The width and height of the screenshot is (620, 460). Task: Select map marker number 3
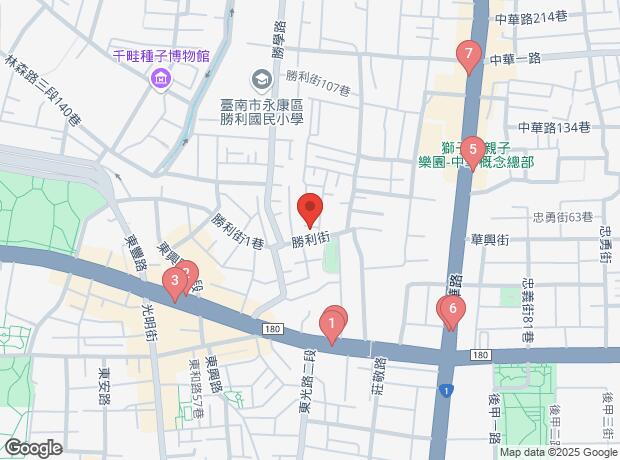point(175,281)
